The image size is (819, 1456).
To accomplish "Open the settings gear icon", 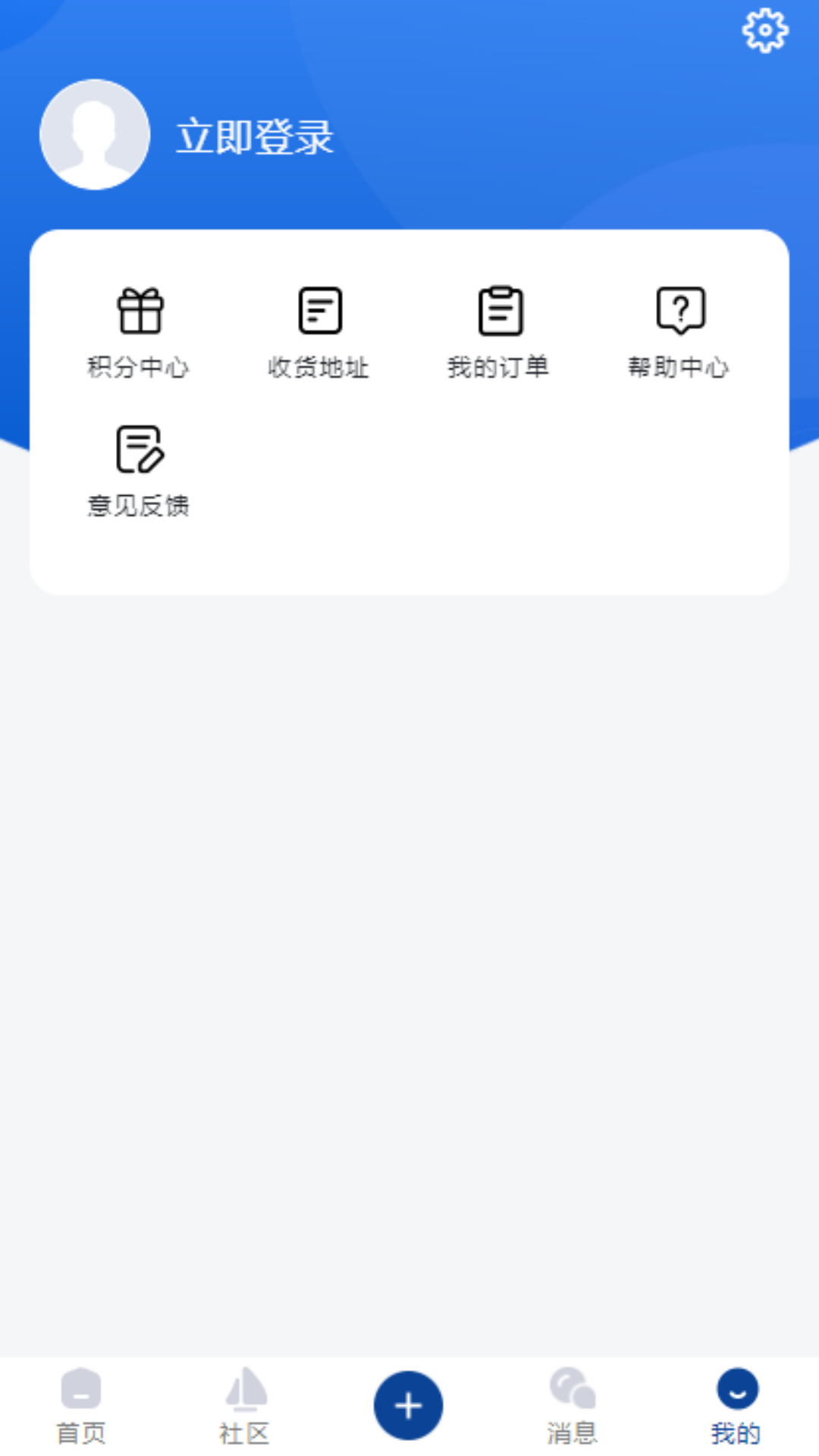I will click(766, 29).
